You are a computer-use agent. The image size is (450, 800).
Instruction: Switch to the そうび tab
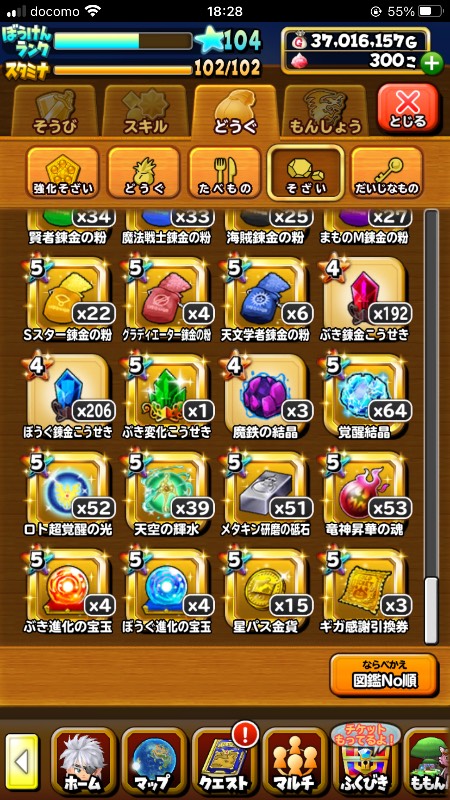(56, 113)
